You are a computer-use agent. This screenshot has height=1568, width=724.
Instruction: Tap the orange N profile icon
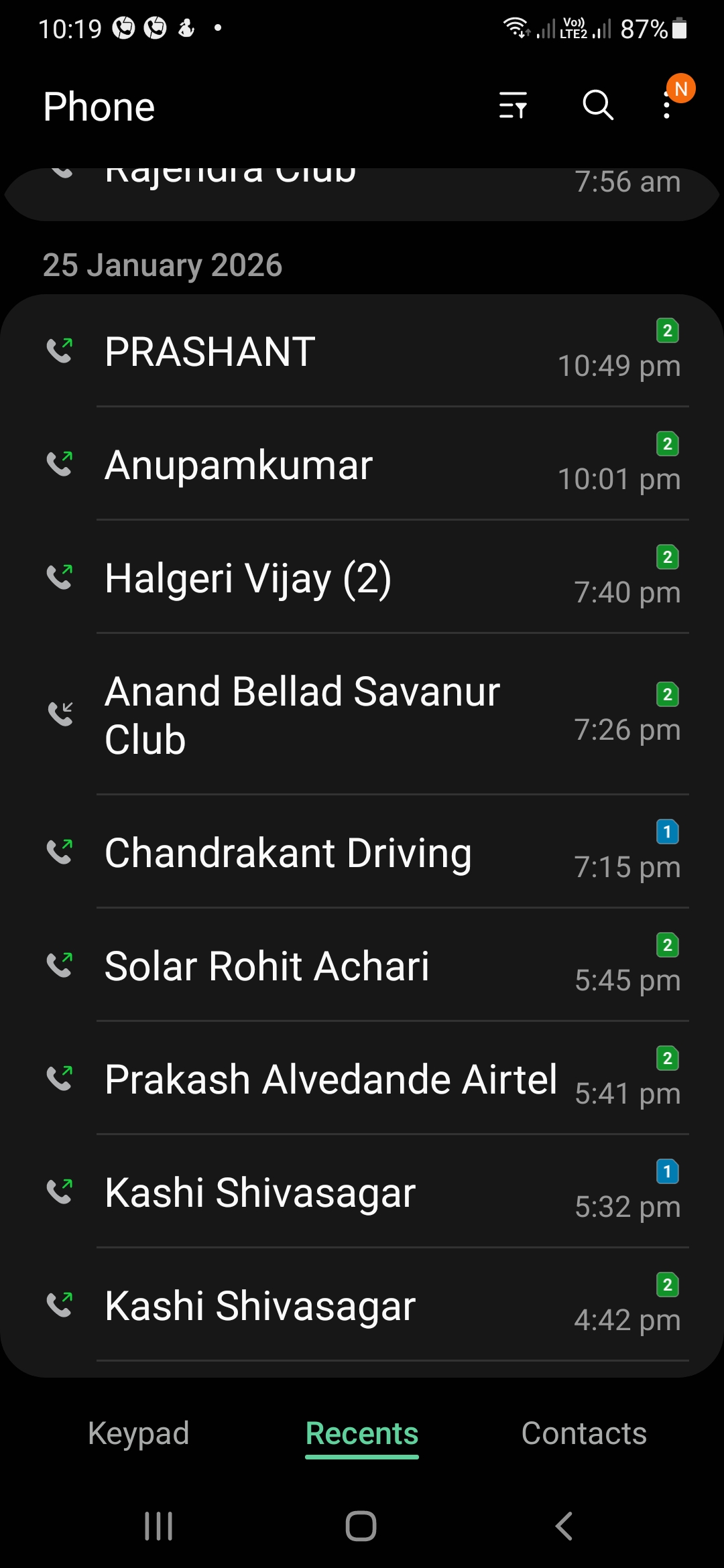[x=681, y=89]
